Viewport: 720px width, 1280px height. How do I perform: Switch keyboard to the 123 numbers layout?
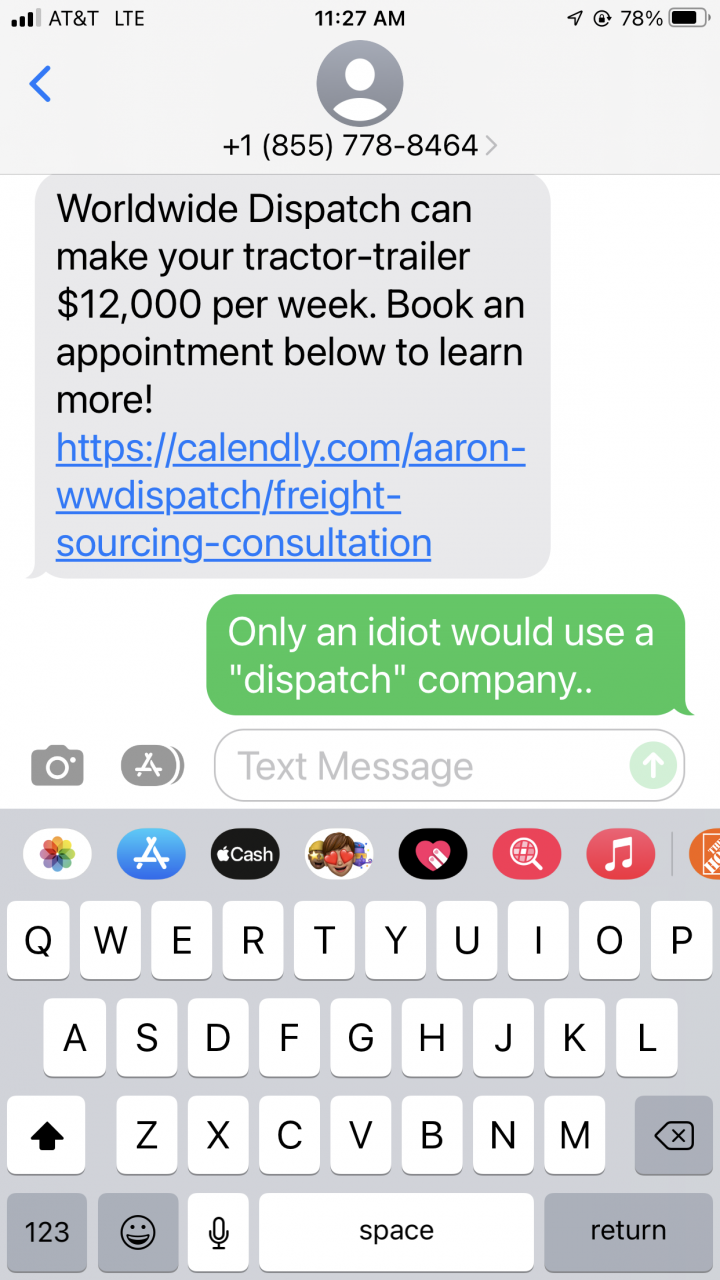[x=47, y=1232]
